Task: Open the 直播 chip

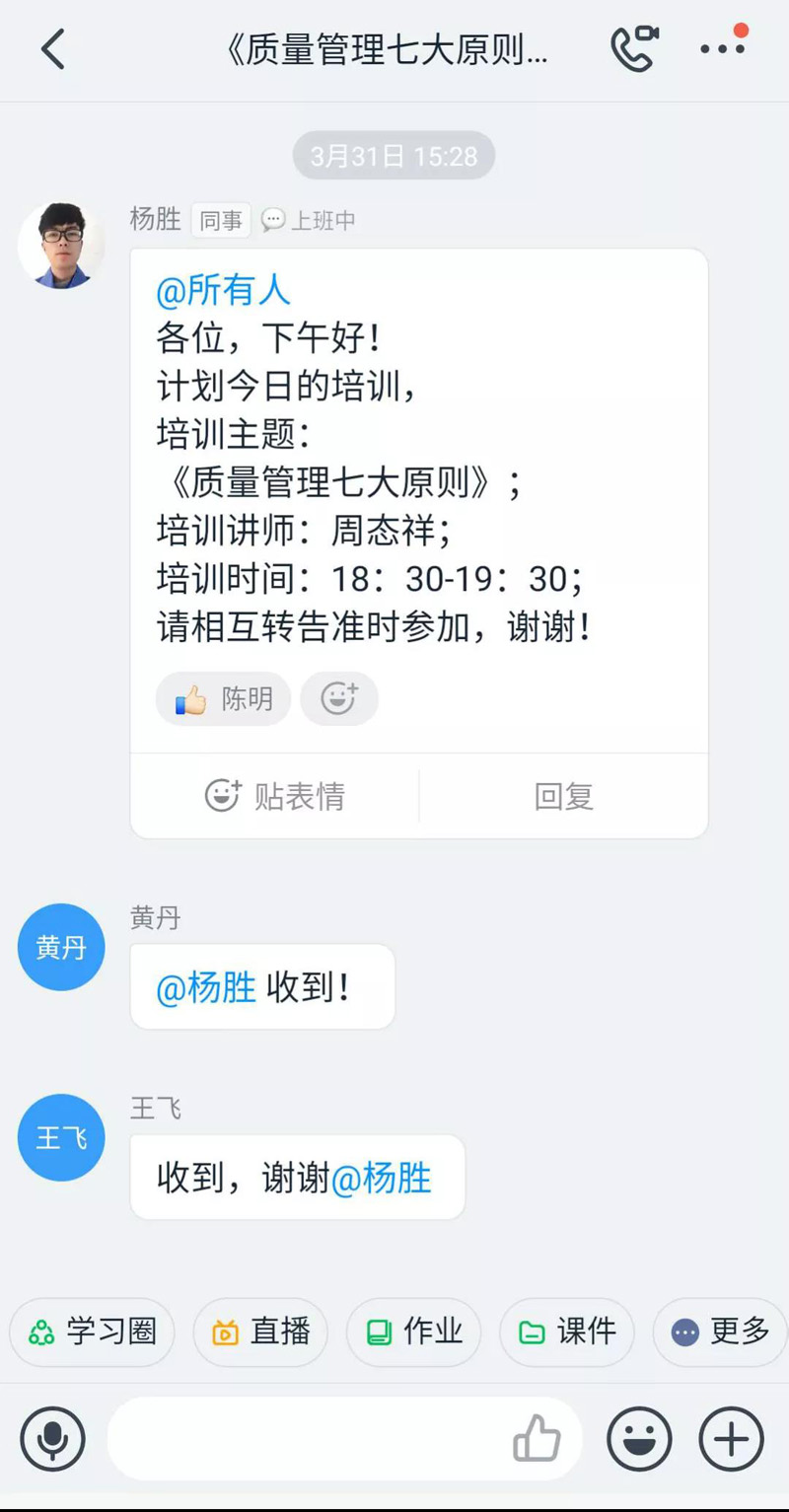Action: click(261, 1332)
